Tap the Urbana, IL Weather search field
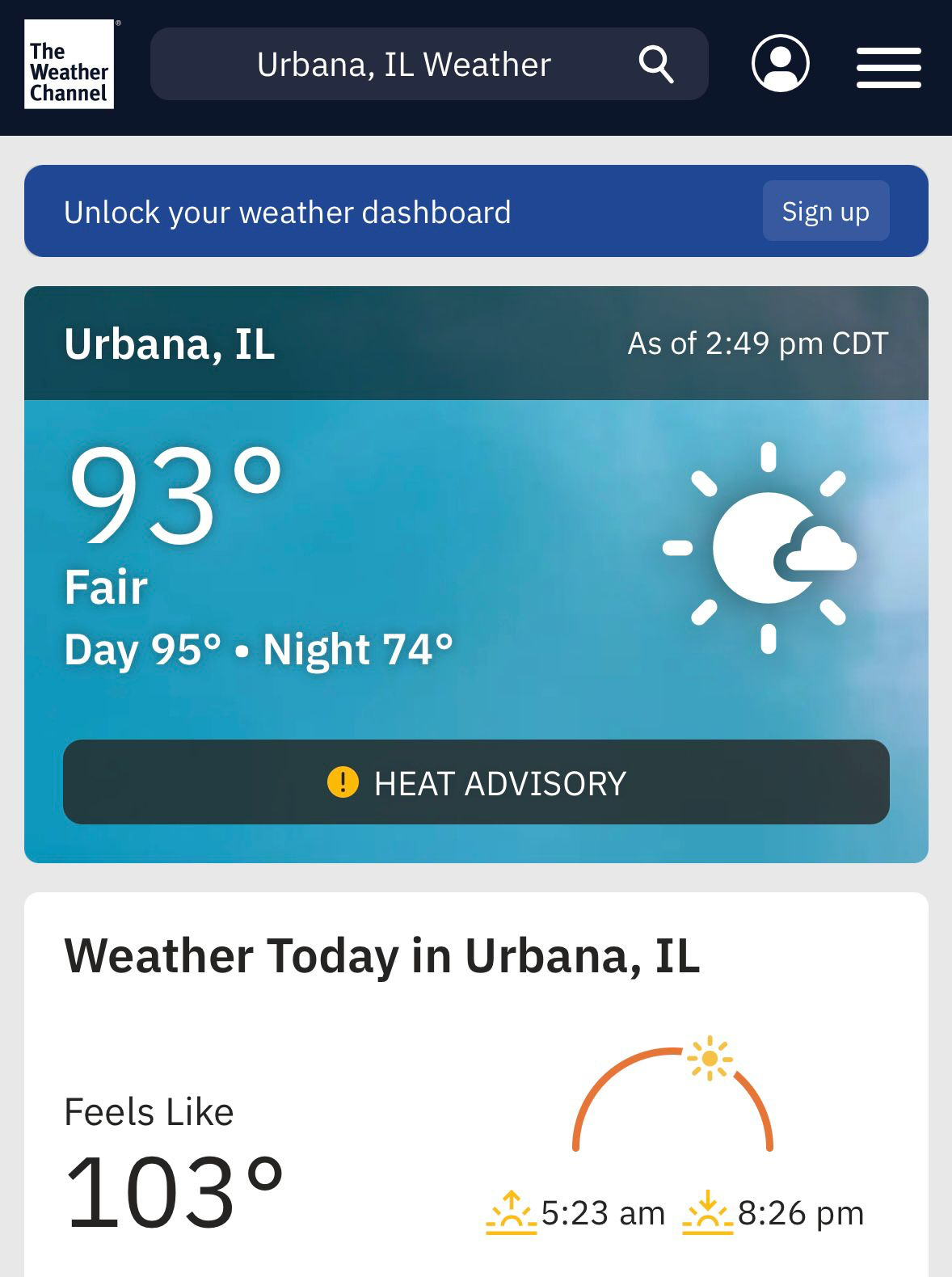This screenshot has height=1277, width=952. (404, 65)
